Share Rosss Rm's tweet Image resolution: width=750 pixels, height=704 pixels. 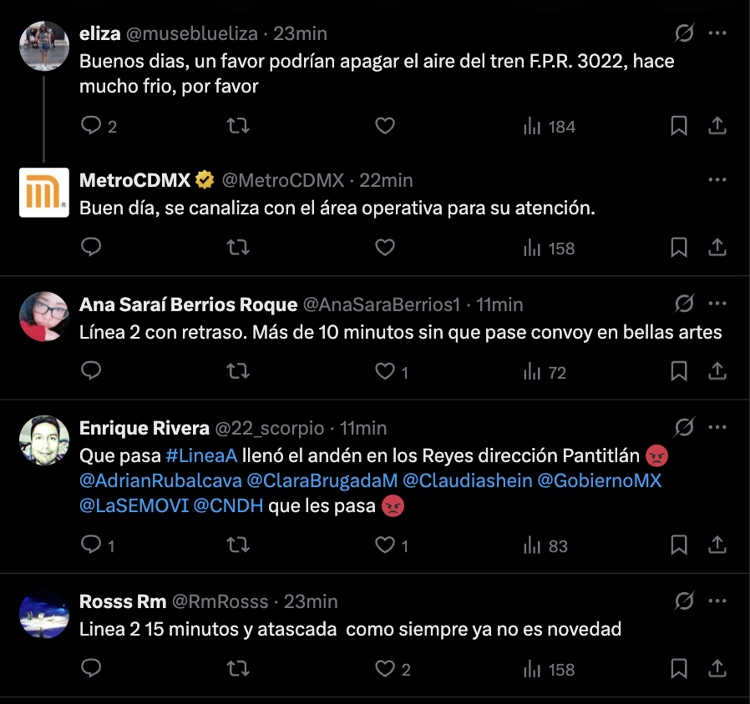point(717,669)
